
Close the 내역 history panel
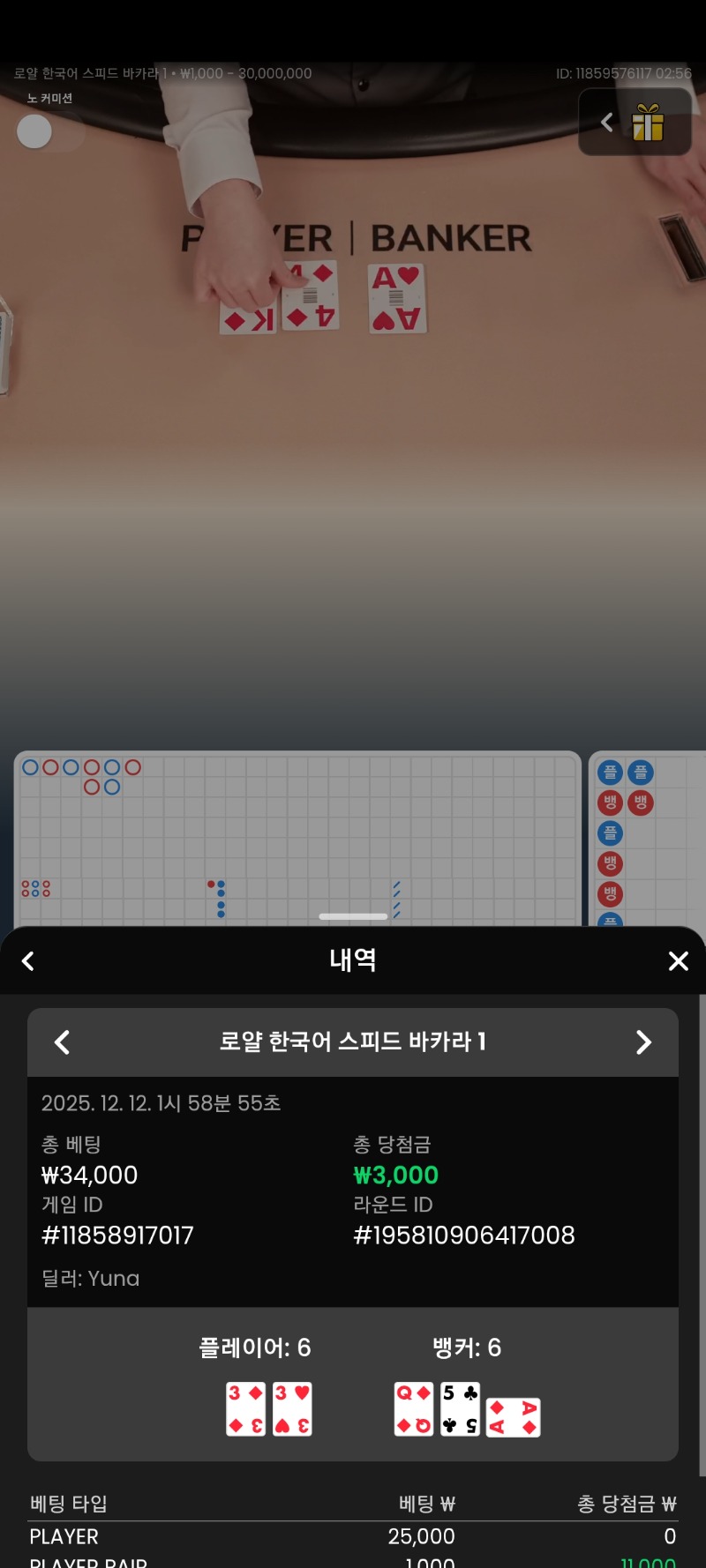[x=678, y=960]
